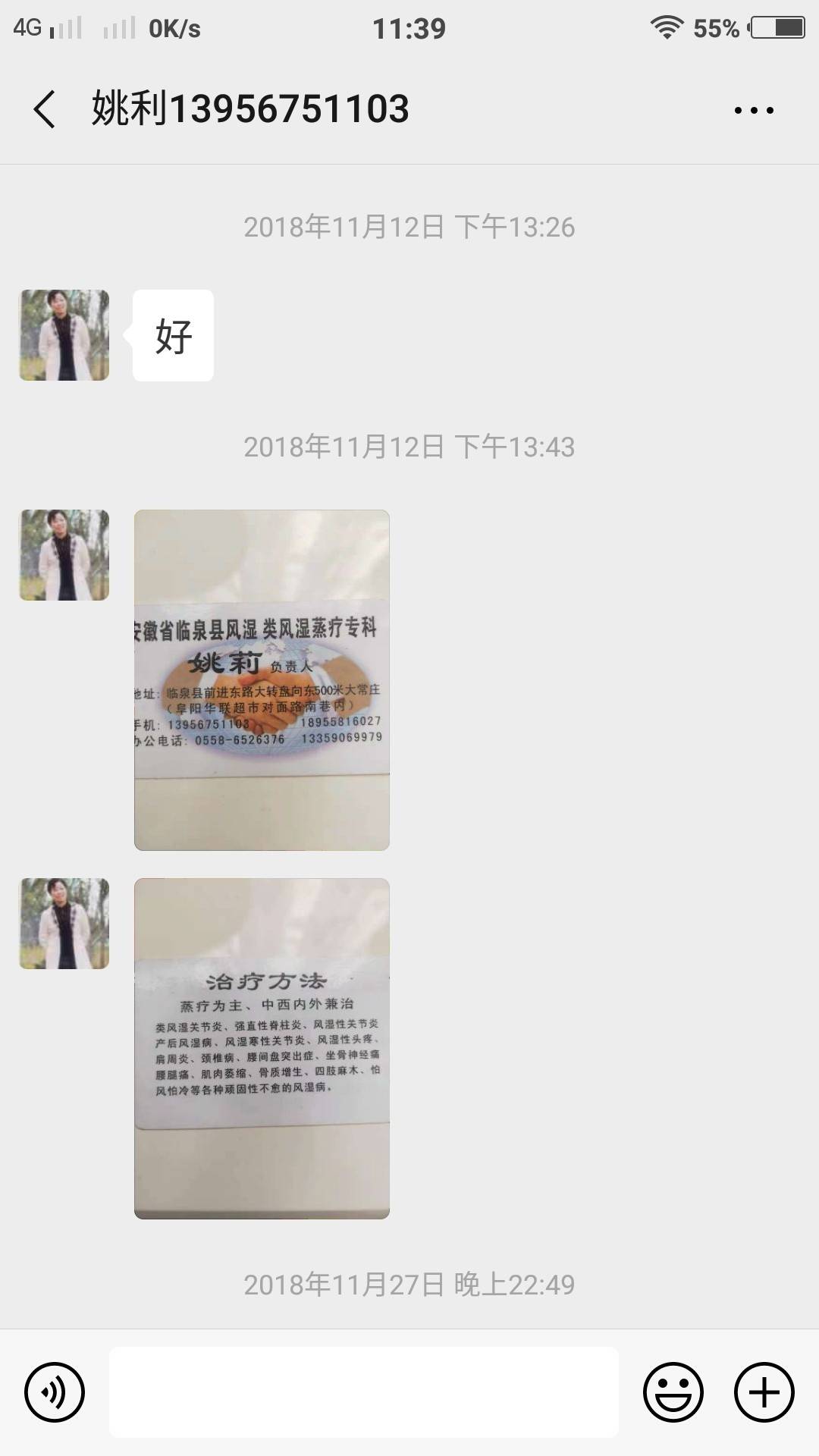Go back from the chat with 姚利

[x=45, y=109]
